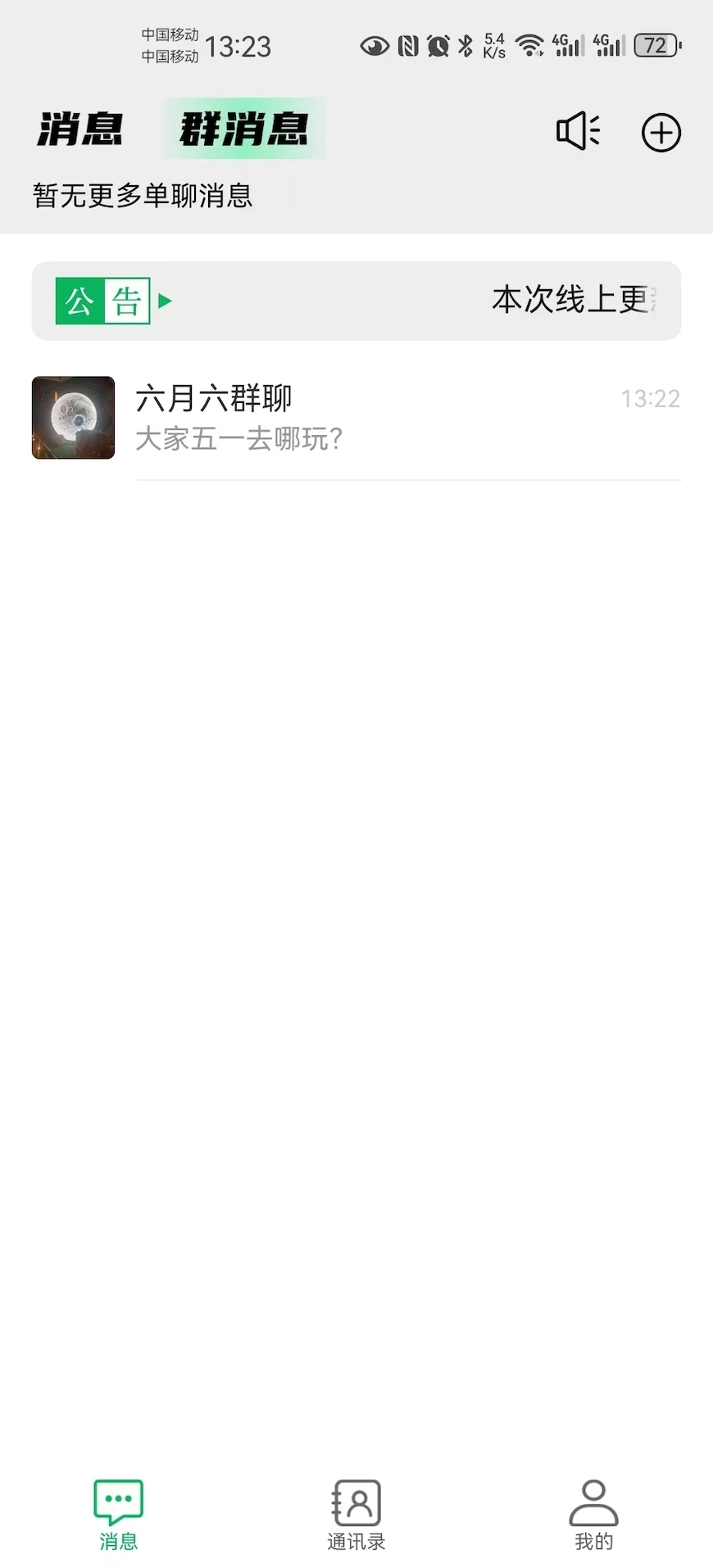
Task: Open the 六月六群聊 group avatar thumbnail
Action: pyautogui.click(x=73, y=418)
